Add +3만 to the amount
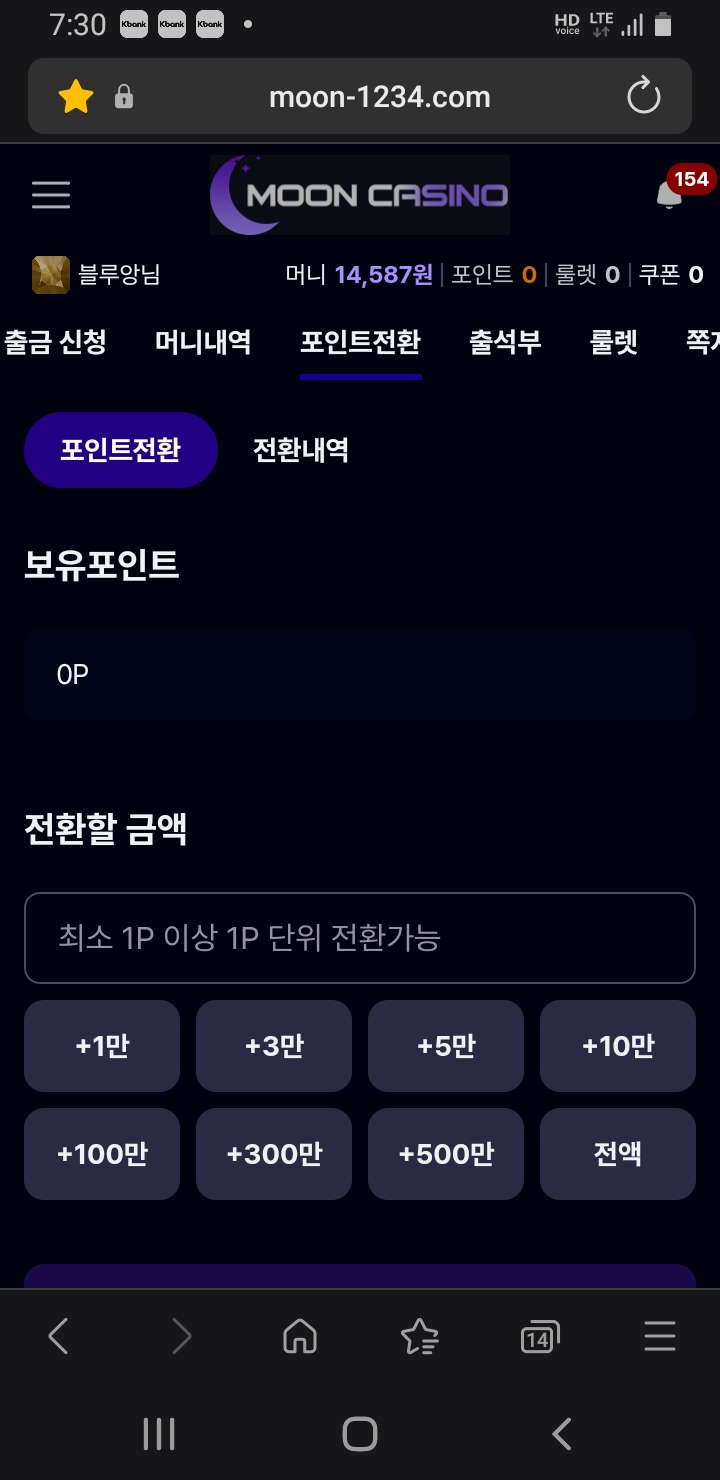 click(x=274, y=1046)
